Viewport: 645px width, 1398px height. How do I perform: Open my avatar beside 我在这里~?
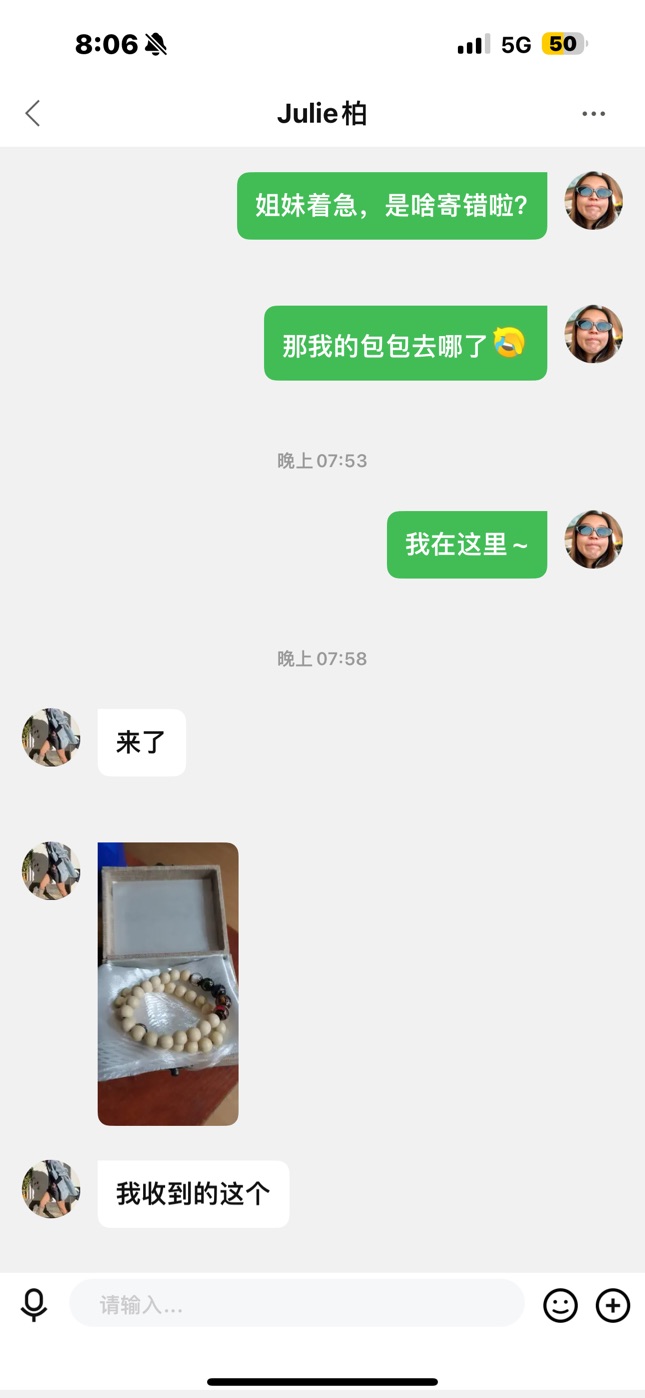tap(594, 540)
